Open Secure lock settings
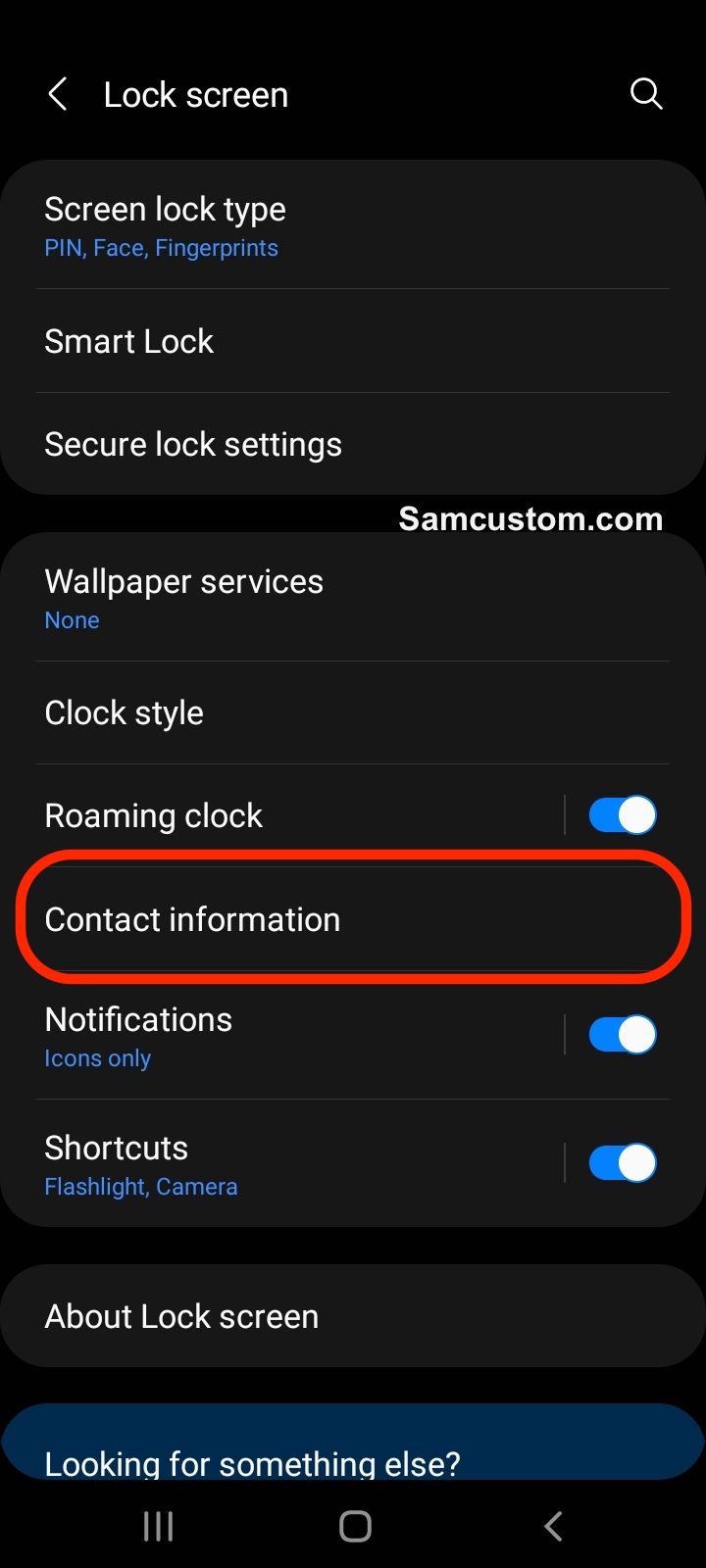This screenshot has height=1568, width=706. tap(353, 444)
